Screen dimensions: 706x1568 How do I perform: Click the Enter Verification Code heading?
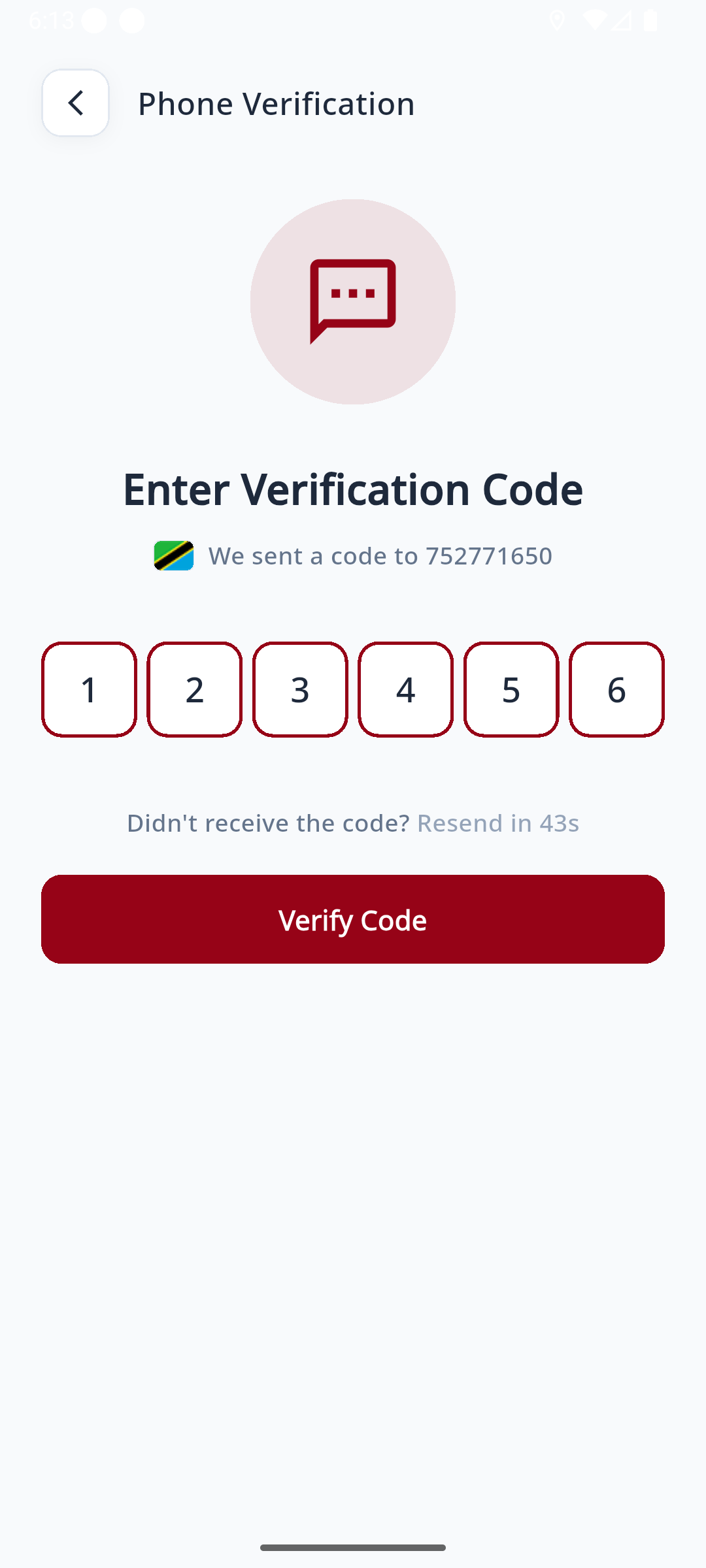point(352,489)
